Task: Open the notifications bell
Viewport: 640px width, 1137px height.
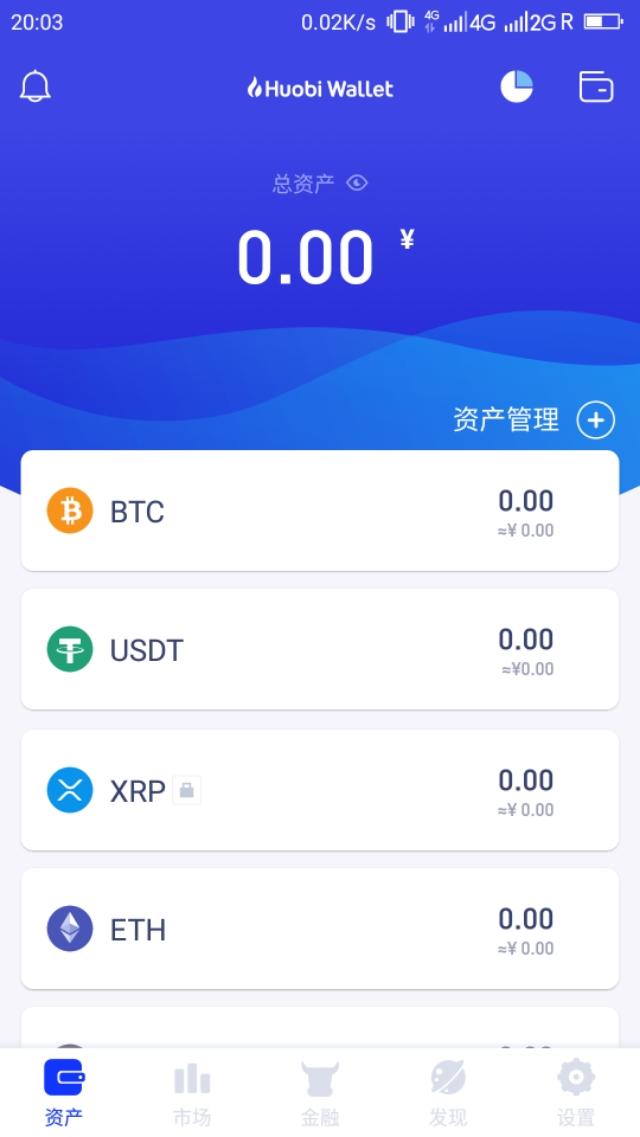Action: coord(35,87)
